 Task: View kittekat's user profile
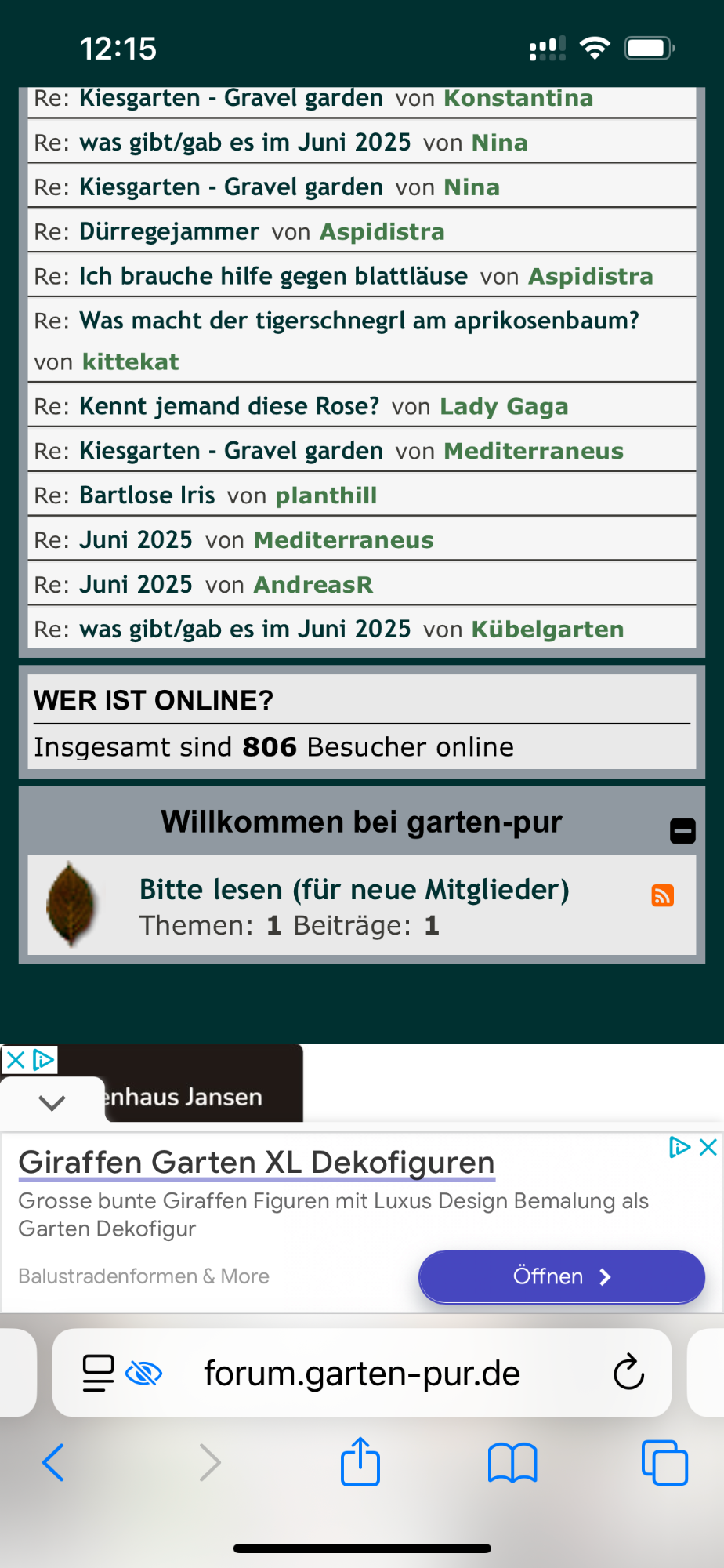[131, 362]
